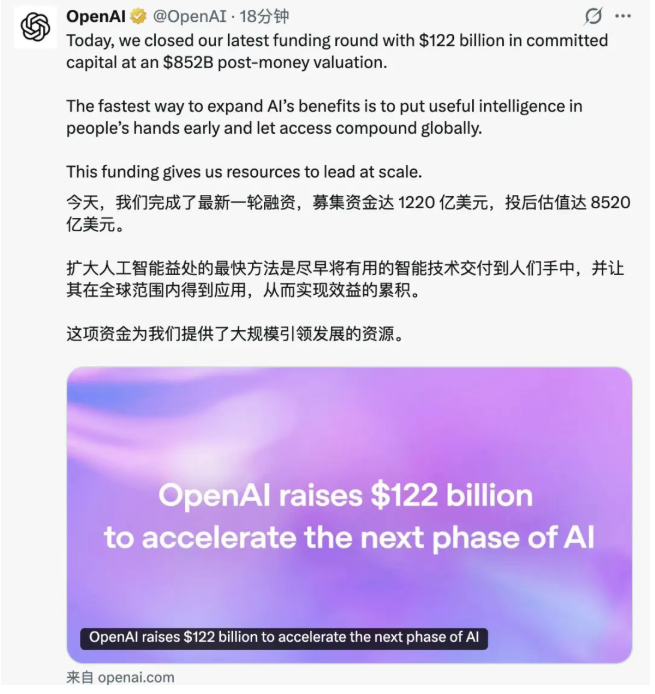Open OpenAI's profile avatar
Image resolution: width=655 pixels, height=694 pixels.
click(35, 27)
